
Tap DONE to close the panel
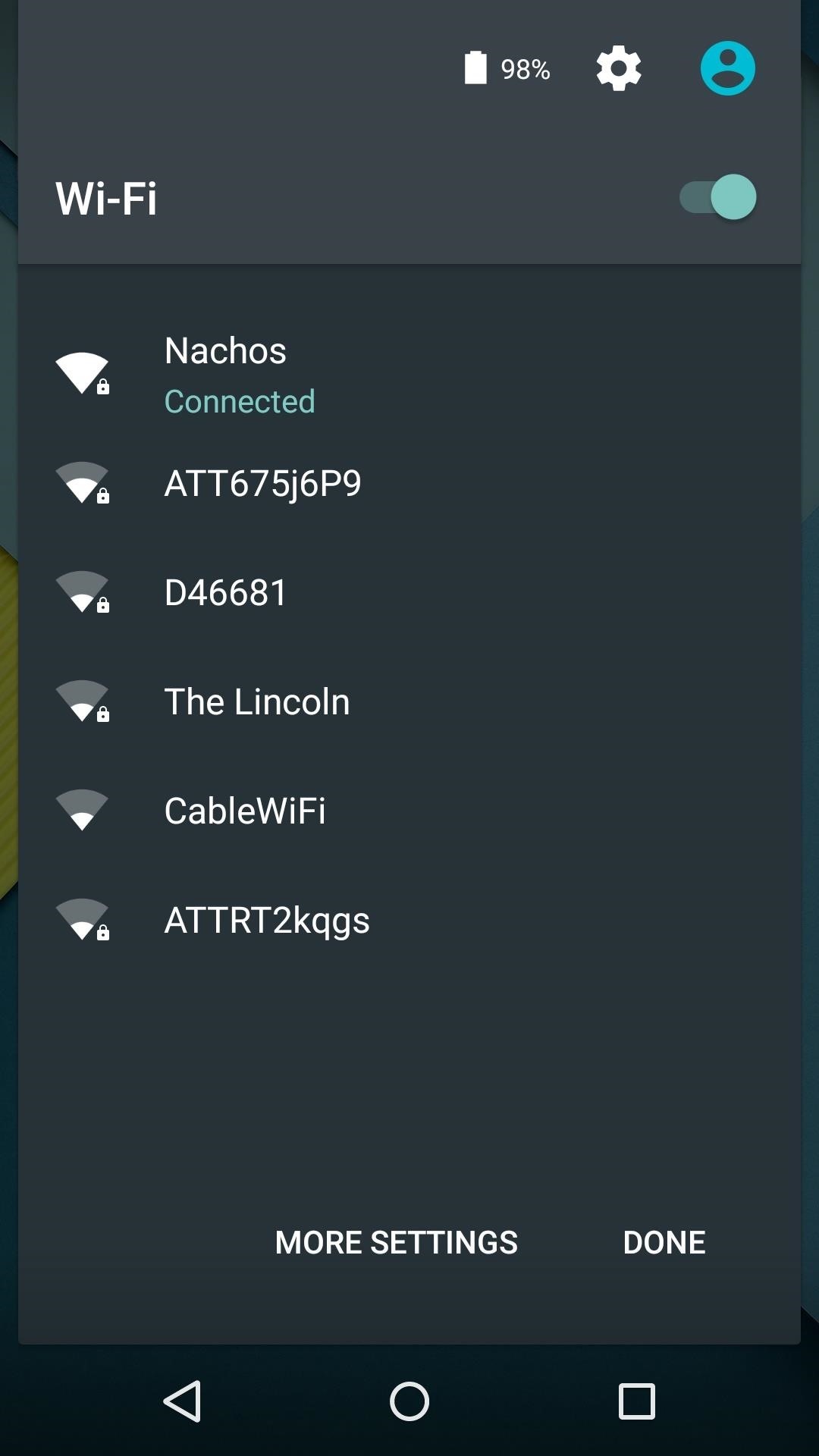[664, 1242]
